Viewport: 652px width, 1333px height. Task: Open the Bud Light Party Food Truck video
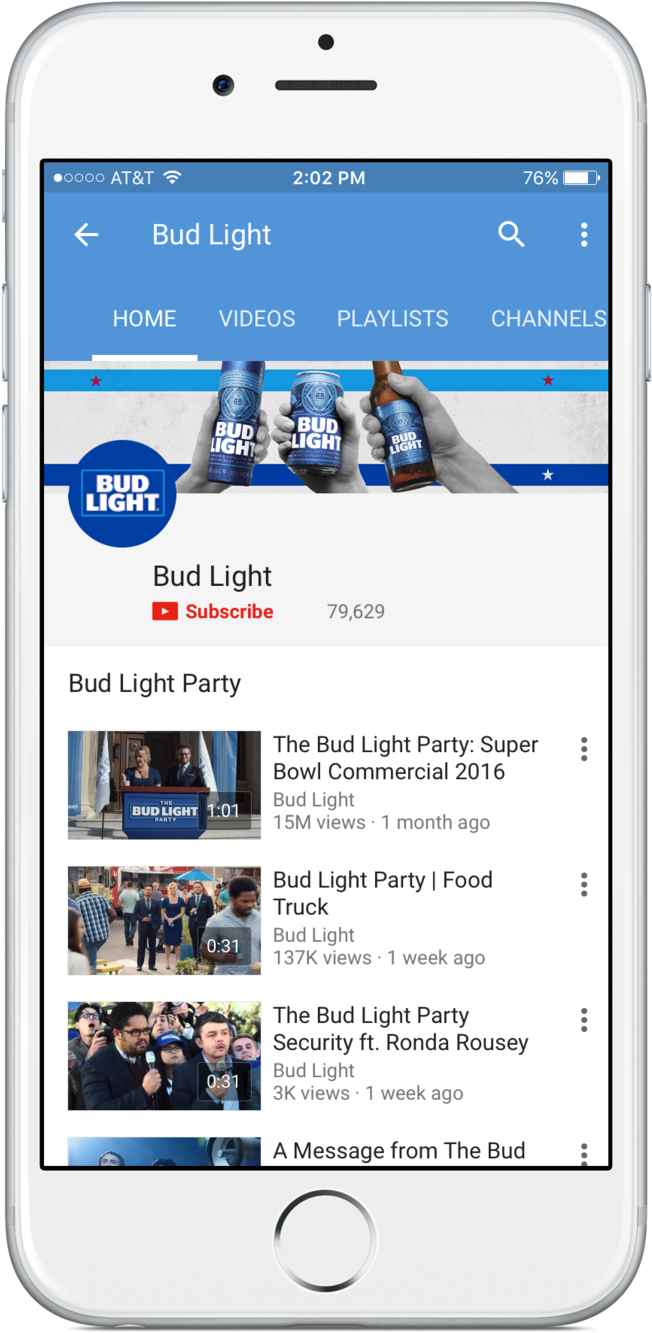click(x=164, y=920)
